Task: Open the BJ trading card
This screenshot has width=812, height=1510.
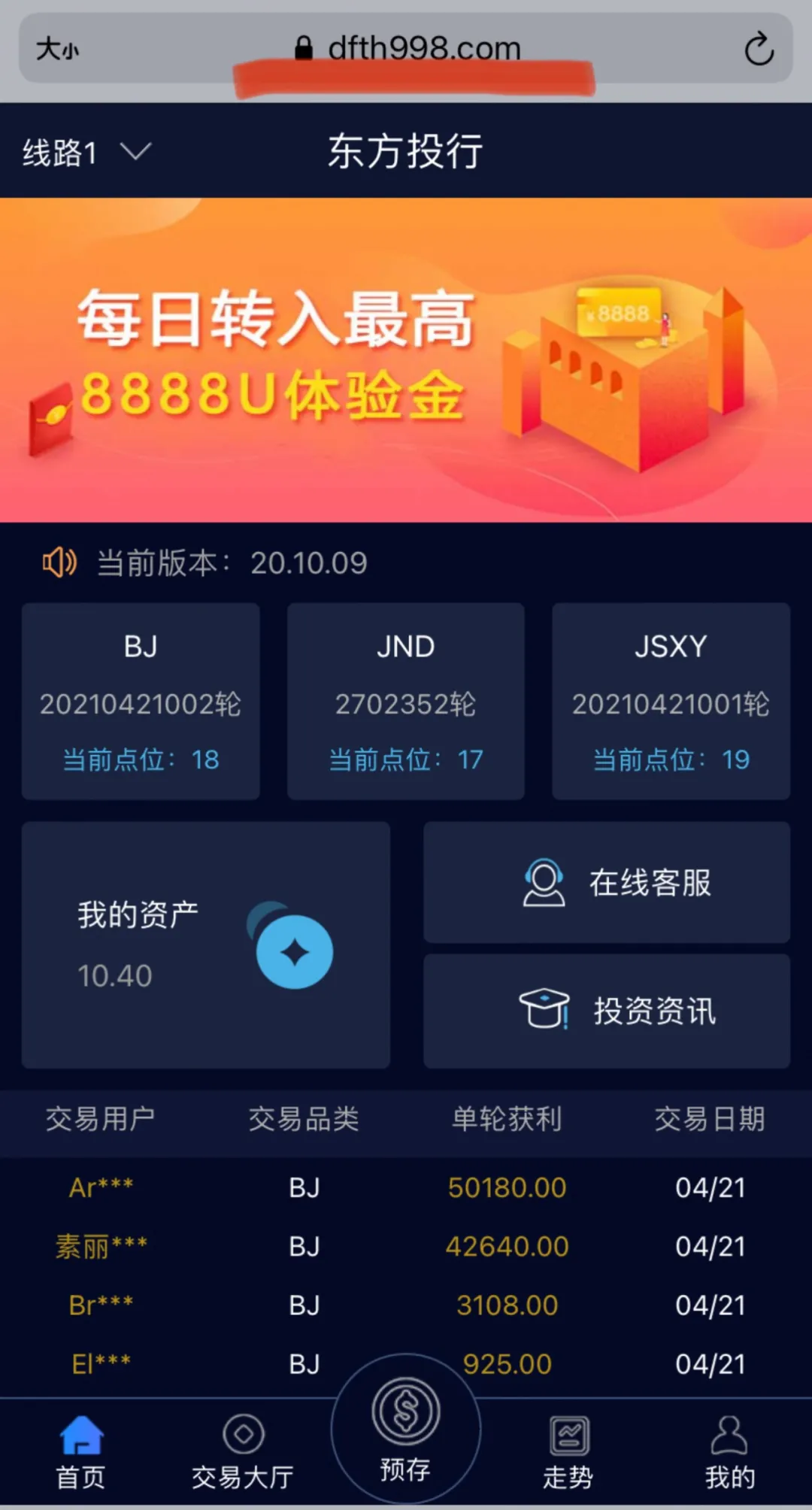Action: click(141, 701)
